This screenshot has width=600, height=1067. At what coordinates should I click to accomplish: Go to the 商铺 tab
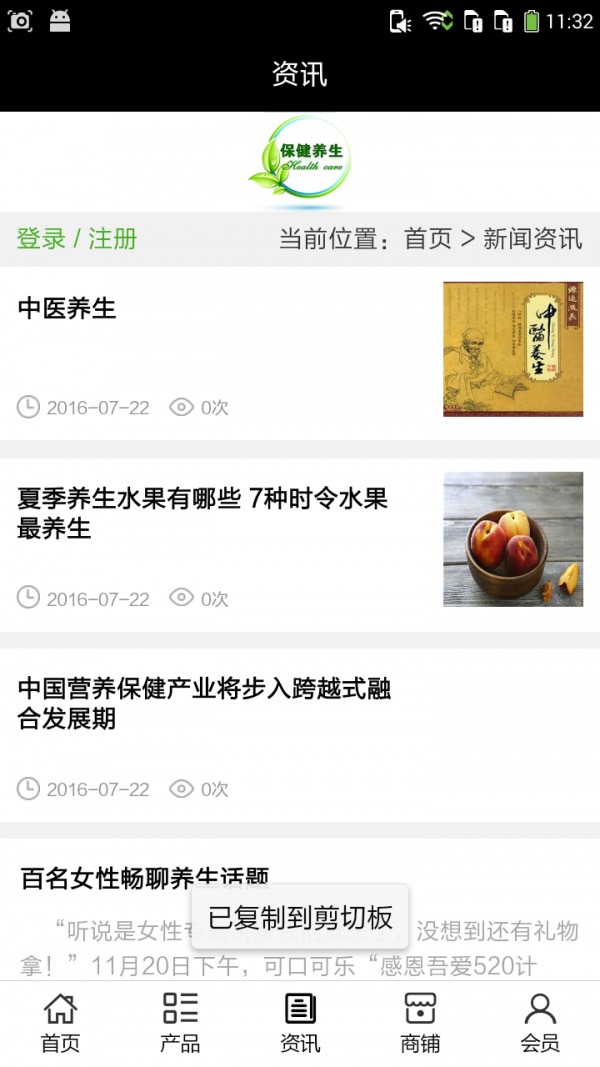click(420, 1023)
